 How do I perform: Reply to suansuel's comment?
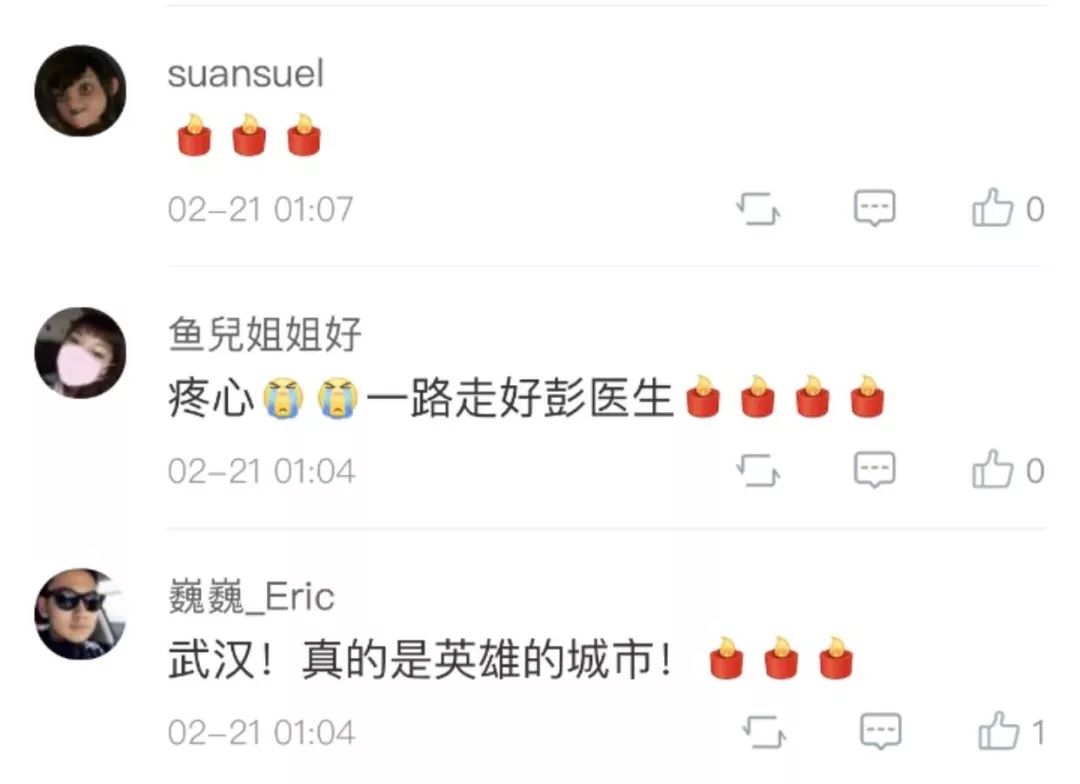pyautogui.click(x=874, y=208)
